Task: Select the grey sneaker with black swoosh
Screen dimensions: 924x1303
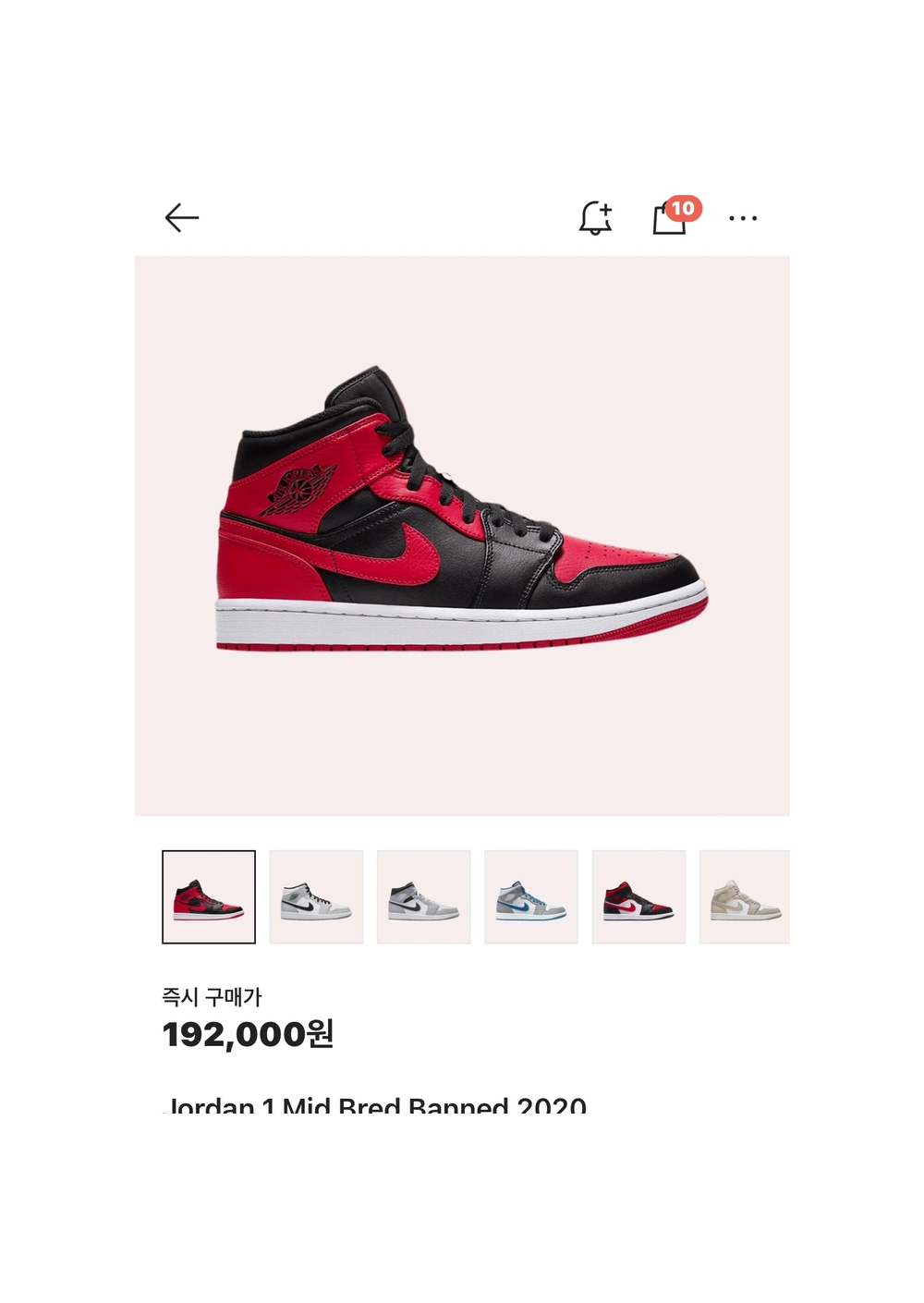Action: point(423,897)
